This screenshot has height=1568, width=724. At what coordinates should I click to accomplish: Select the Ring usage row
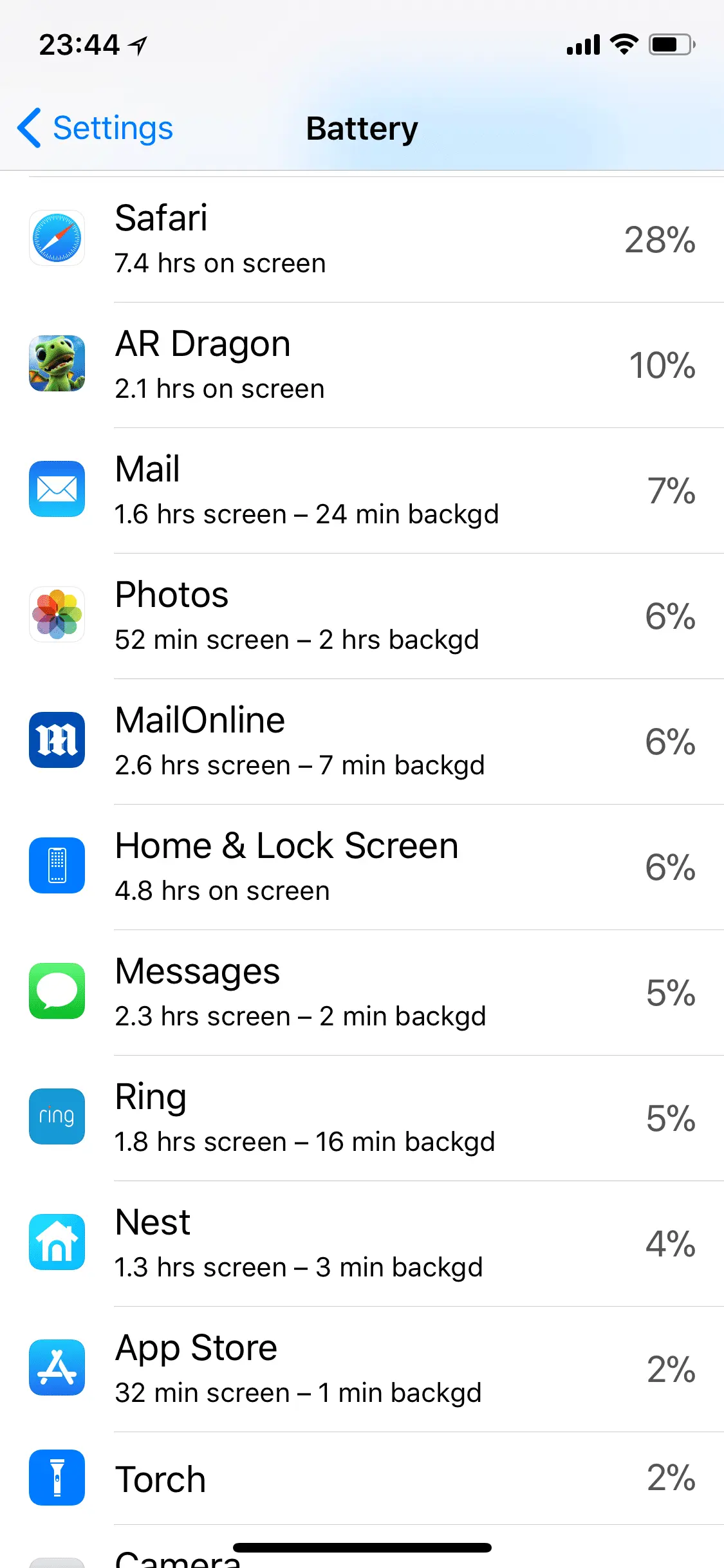pos(362,1118)
